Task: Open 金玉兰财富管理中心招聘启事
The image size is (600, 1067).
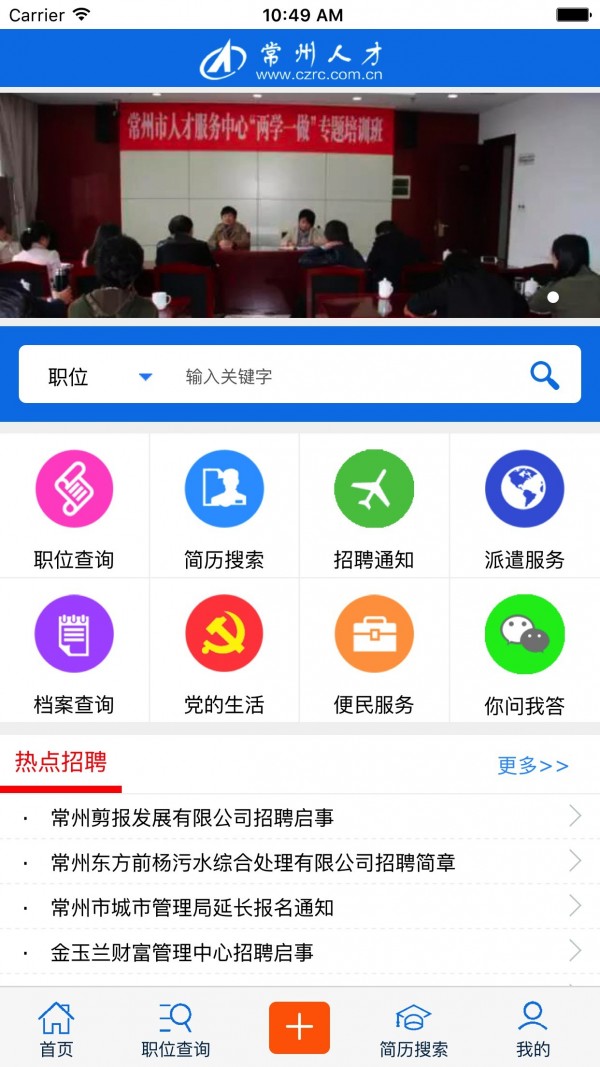Action: click(300, 952)
